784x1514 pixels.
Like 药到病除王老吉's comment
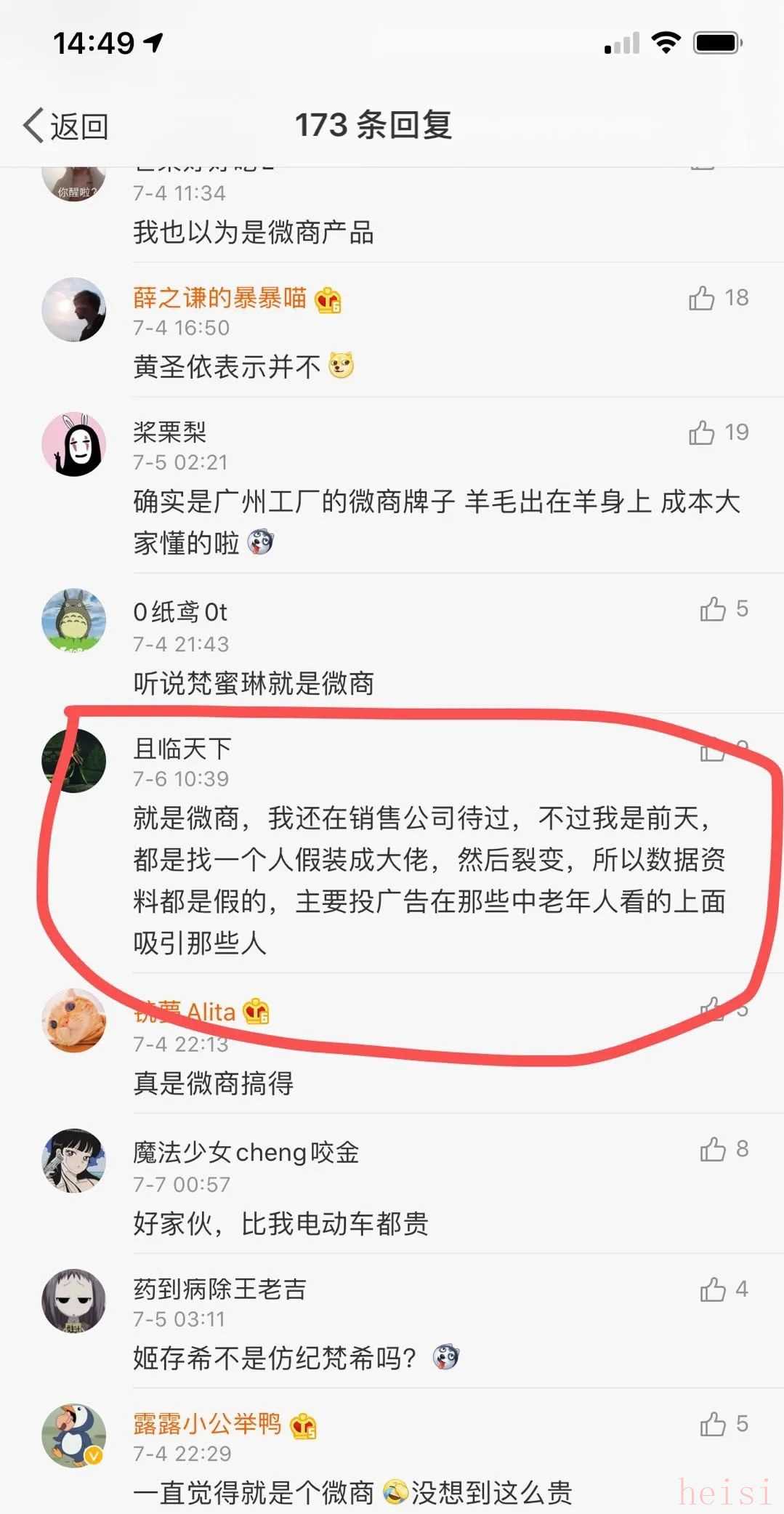[x=713, y=1289]
